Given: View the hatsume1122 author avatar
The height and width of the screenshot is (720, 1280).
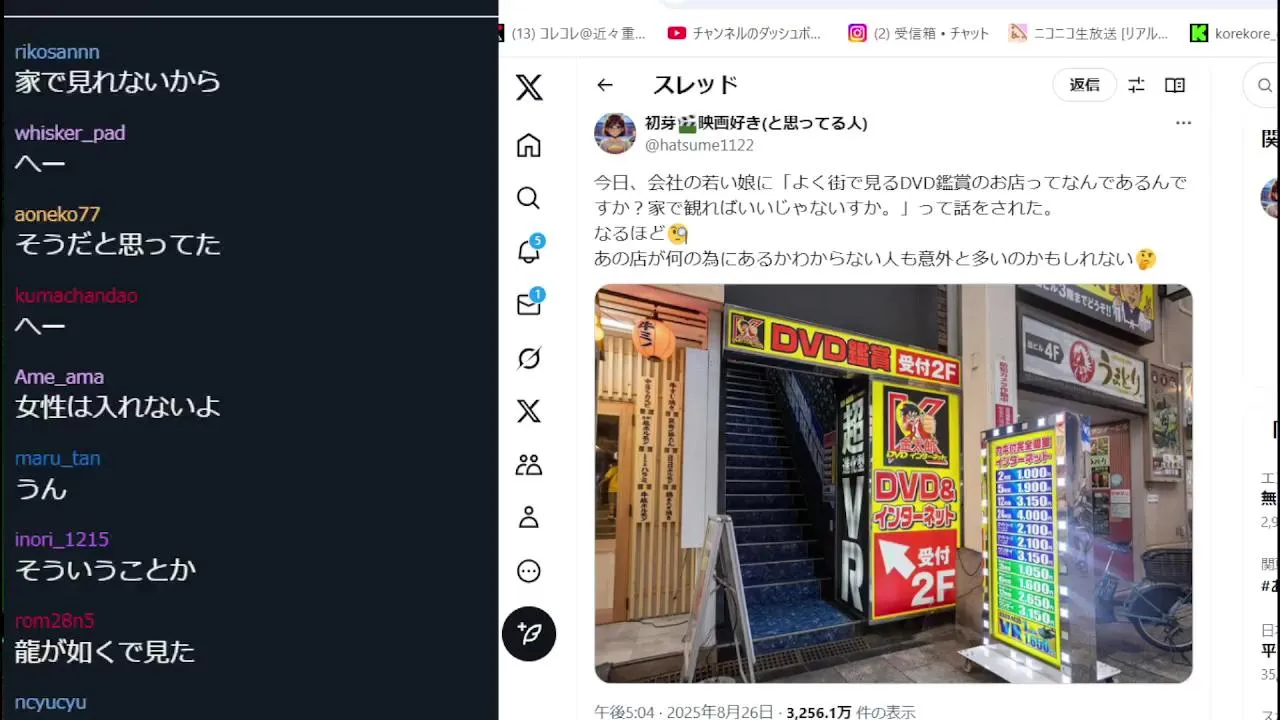Looking at the screenshot, I should [615, 133].
